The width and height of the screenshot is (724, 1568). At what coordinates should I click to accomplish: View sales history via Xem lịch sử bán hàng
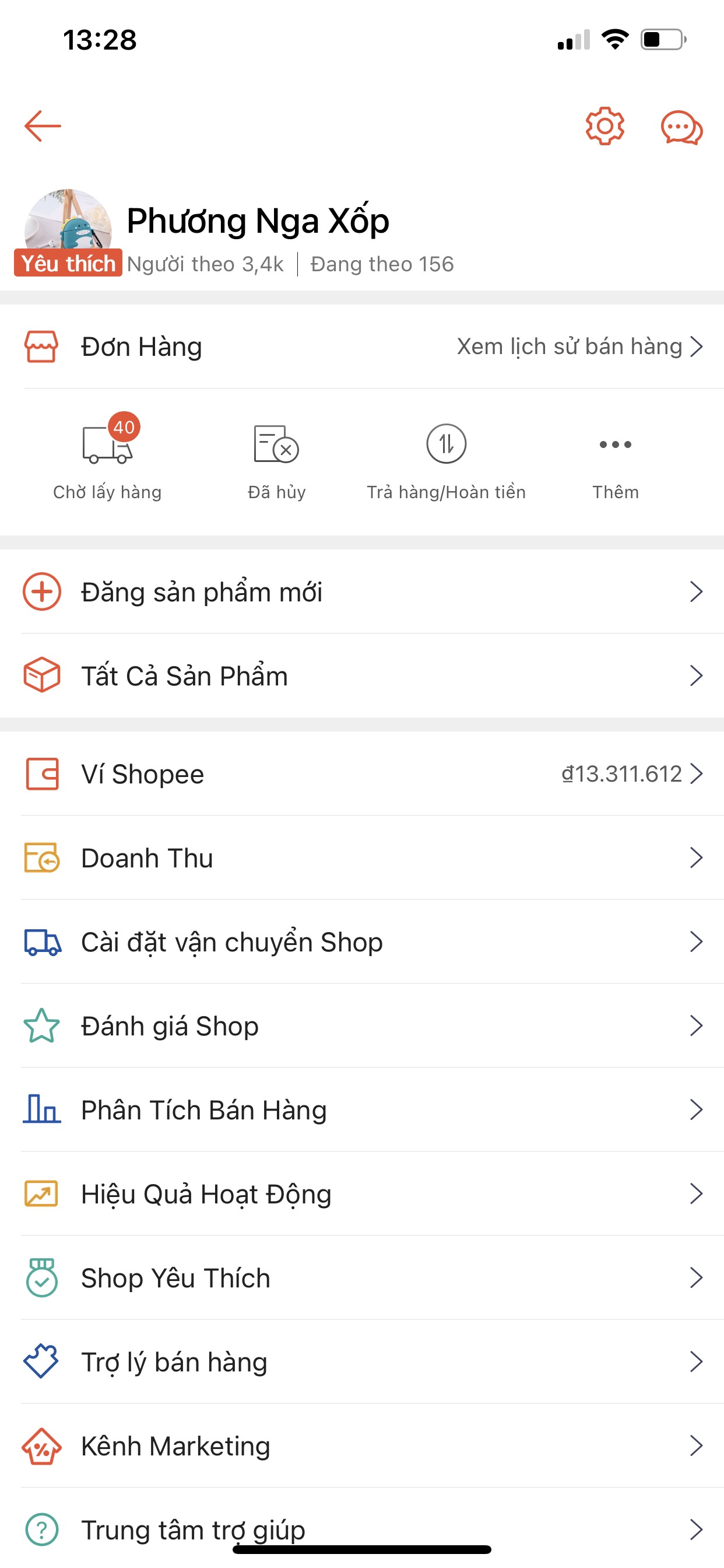coord(580,346)
